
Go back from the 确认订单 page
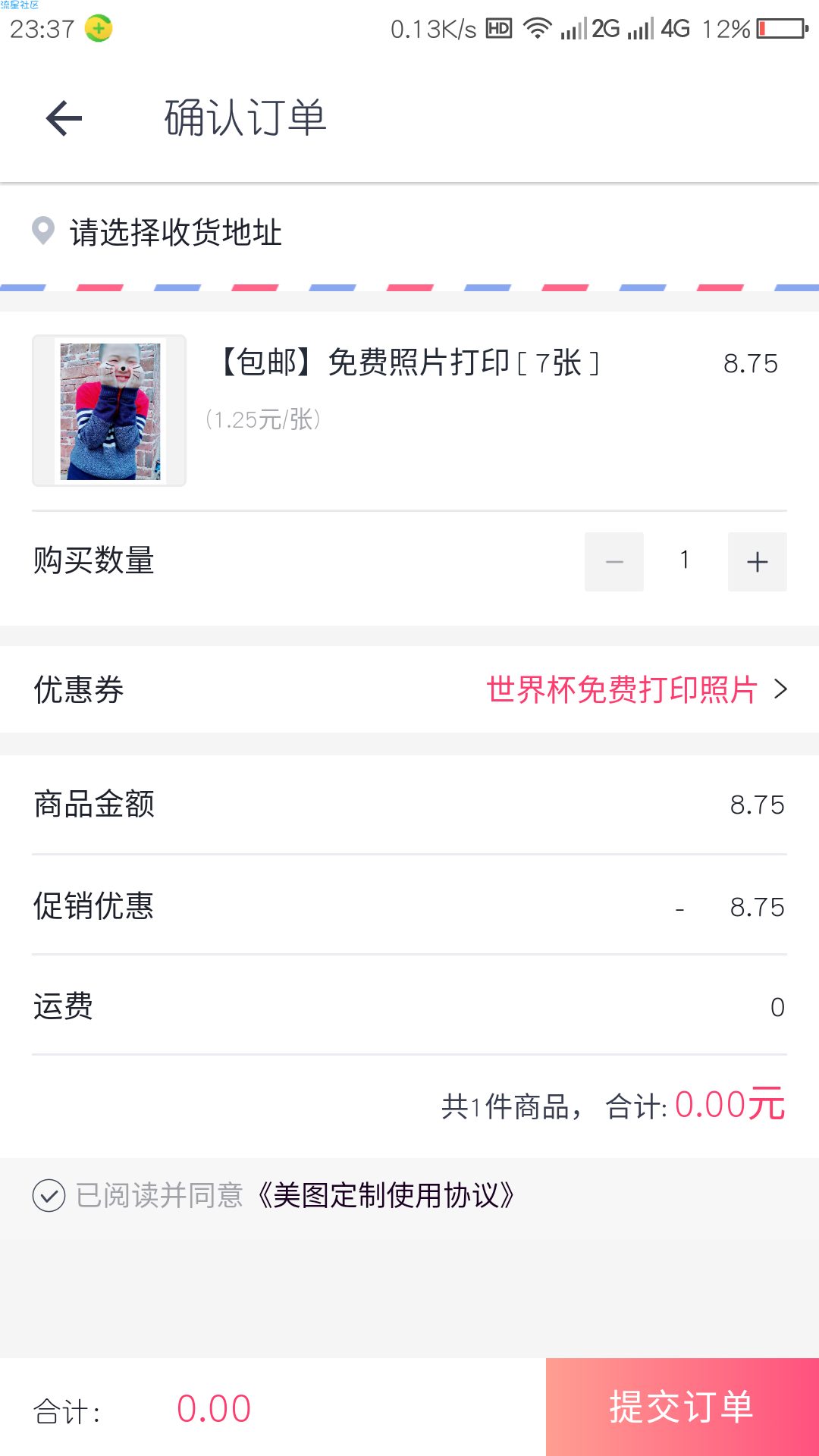[x=64, y=118]
